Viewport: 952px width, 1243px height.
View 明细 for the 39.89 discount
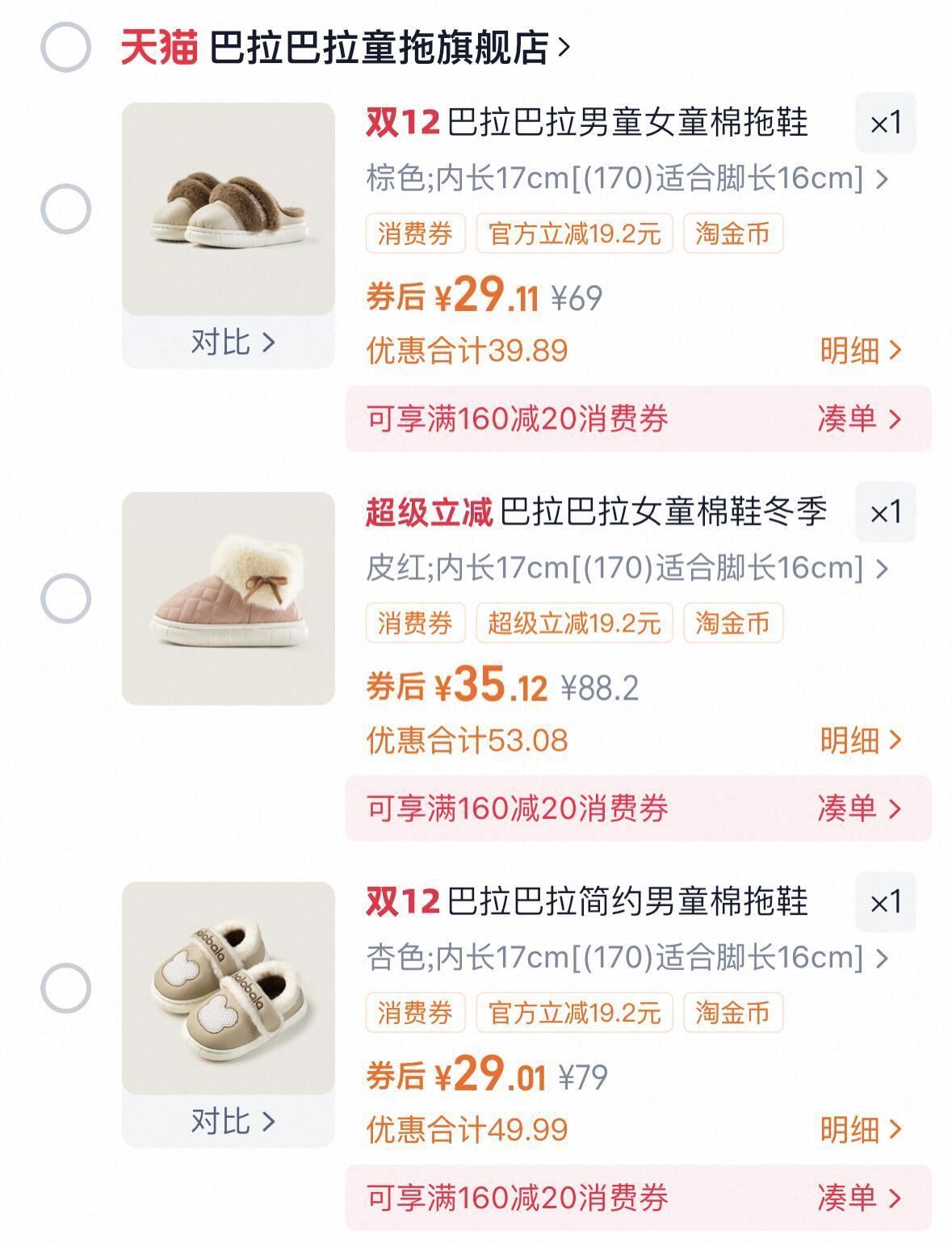point(860,351)
